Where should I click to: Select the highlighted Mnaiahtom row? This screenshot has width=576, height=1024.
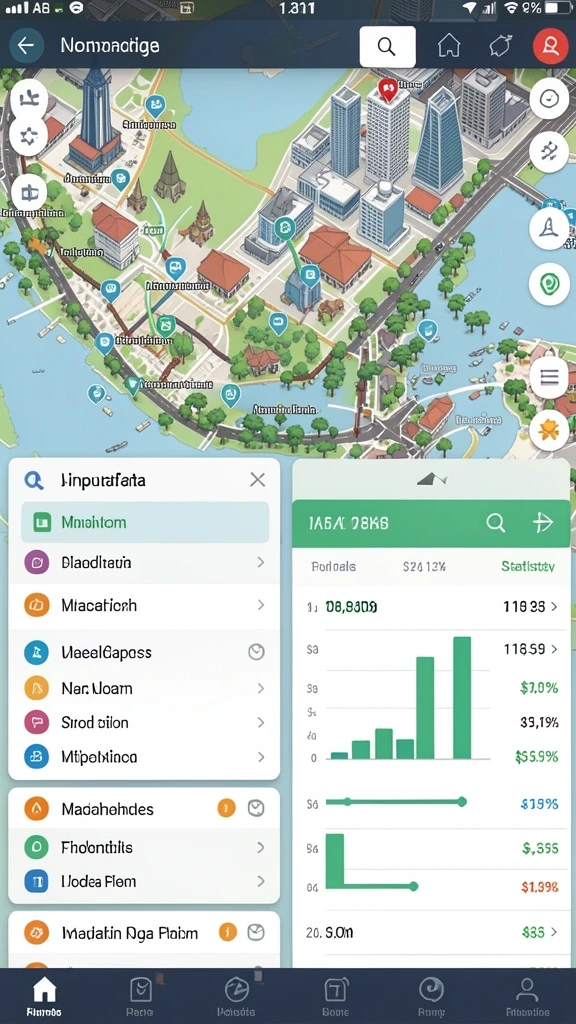(x=145, y=522)
